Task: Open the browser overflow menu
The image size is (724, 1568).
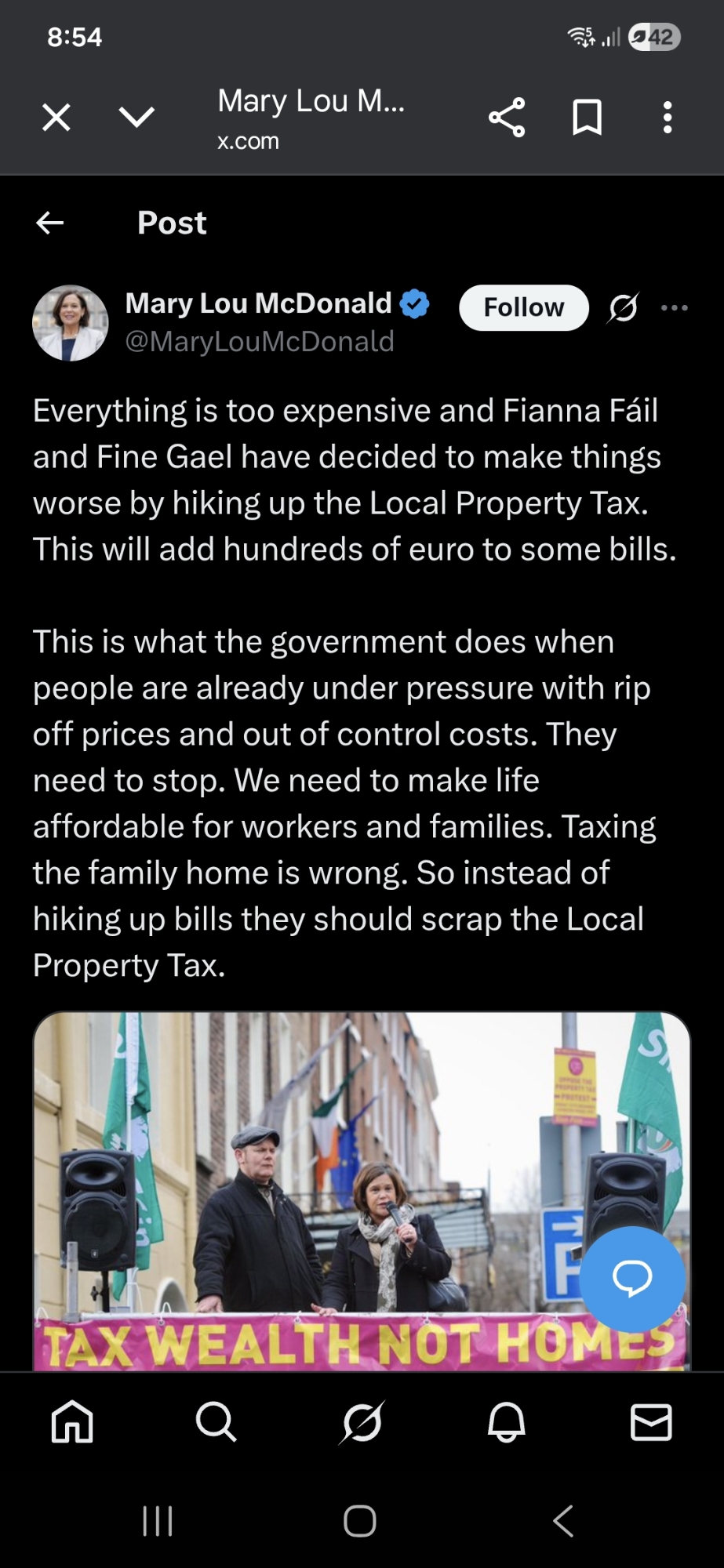Action: click(668, 118)
